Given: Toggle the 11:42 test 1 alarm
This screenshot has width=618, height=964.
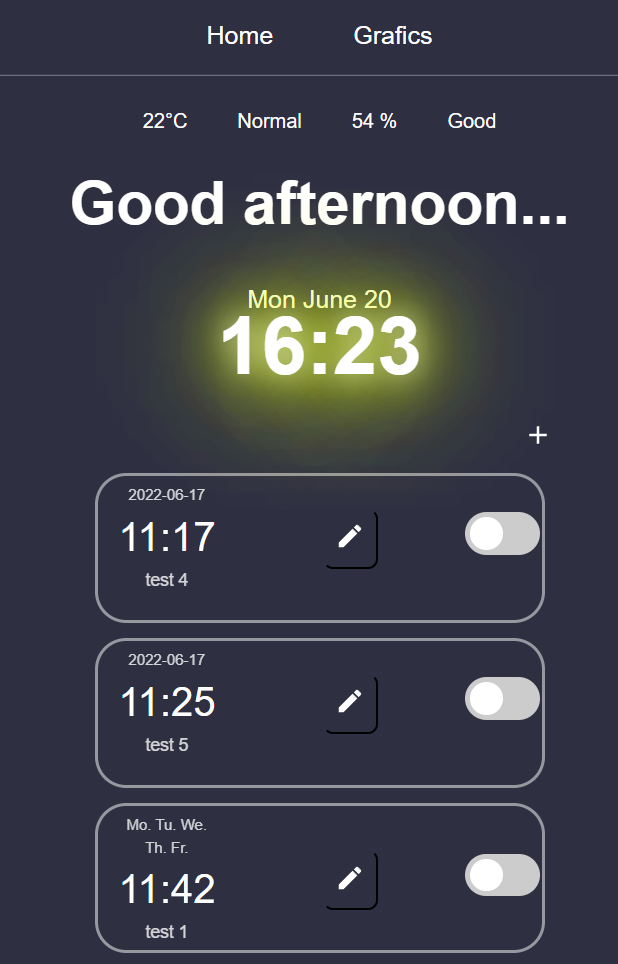Looking at the screenshot, I should coord(502,876).
